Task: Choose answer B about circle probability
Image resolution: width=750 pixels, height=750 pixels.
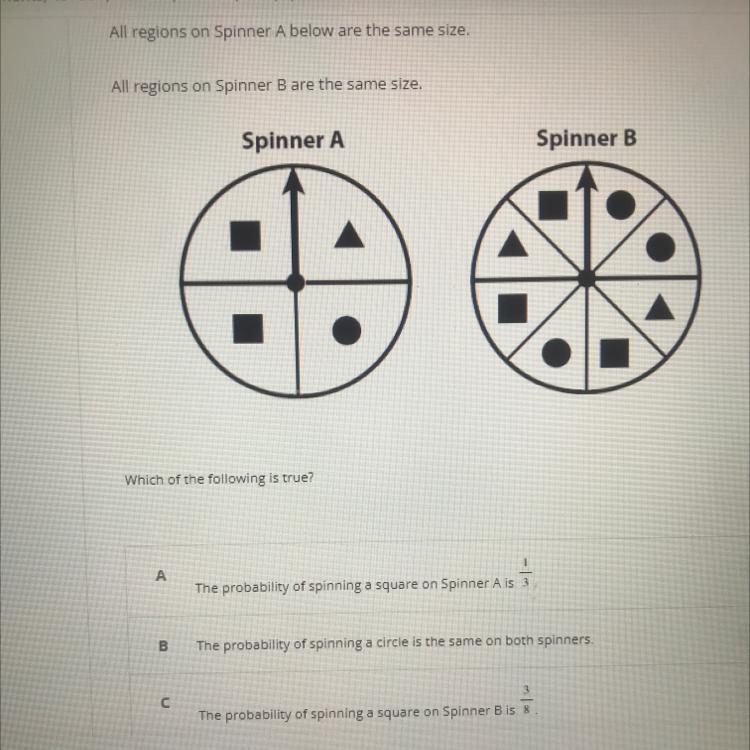Action: click(430, 643)
